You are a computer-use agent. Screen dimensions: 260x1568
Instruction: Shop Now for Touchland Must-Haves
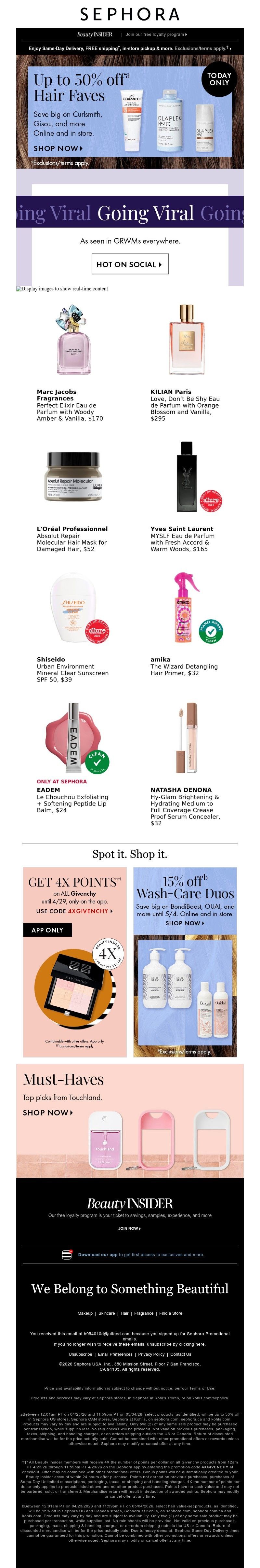click(x=47, y=1112)
